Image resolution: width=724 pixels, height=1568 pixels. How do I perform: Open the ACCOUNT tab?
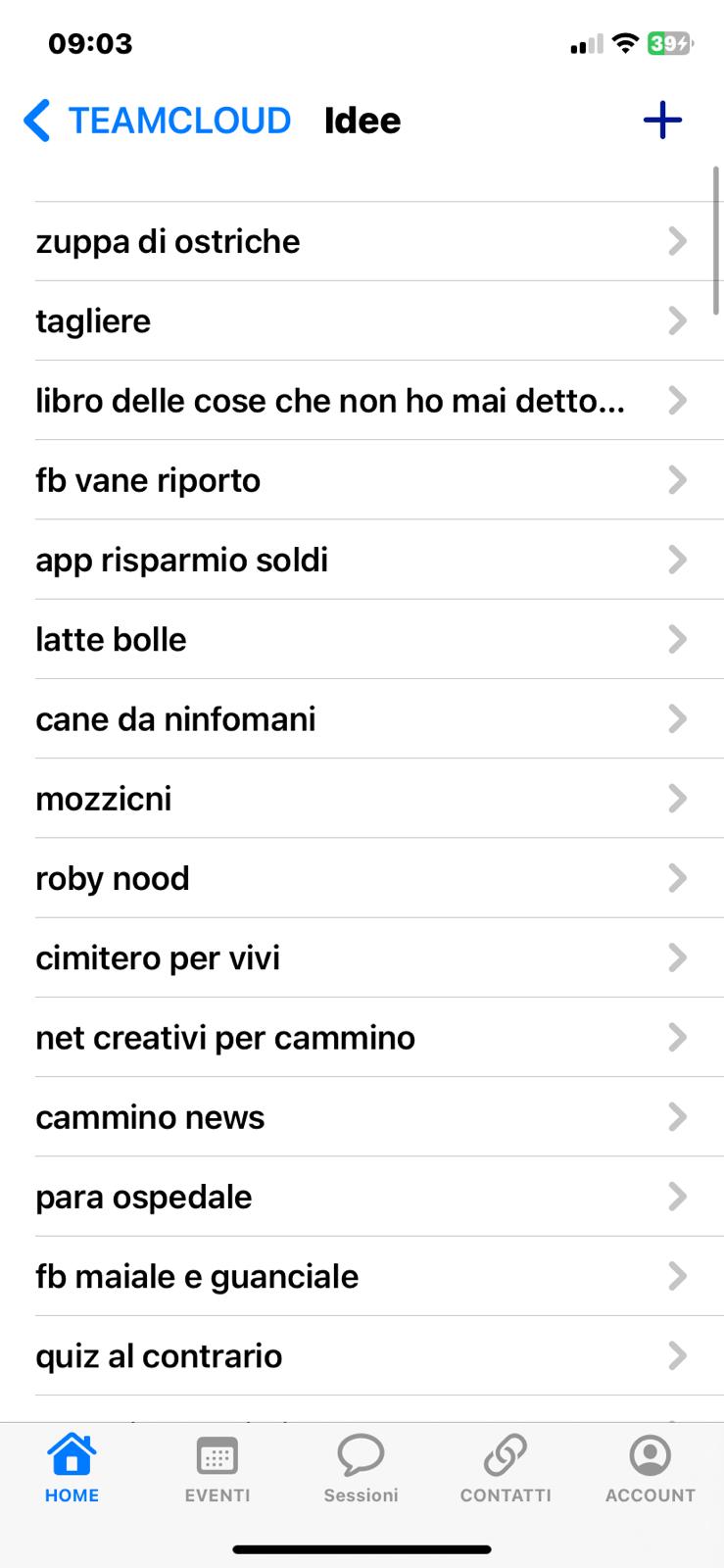(651, 1469)
